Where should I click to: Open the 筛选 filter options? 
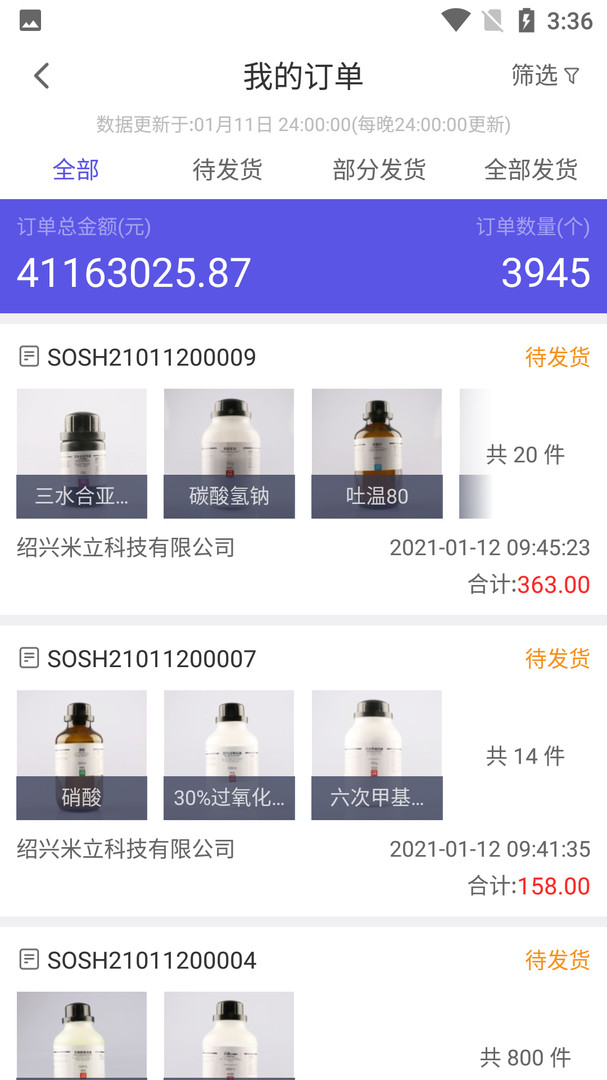[545, 76]
